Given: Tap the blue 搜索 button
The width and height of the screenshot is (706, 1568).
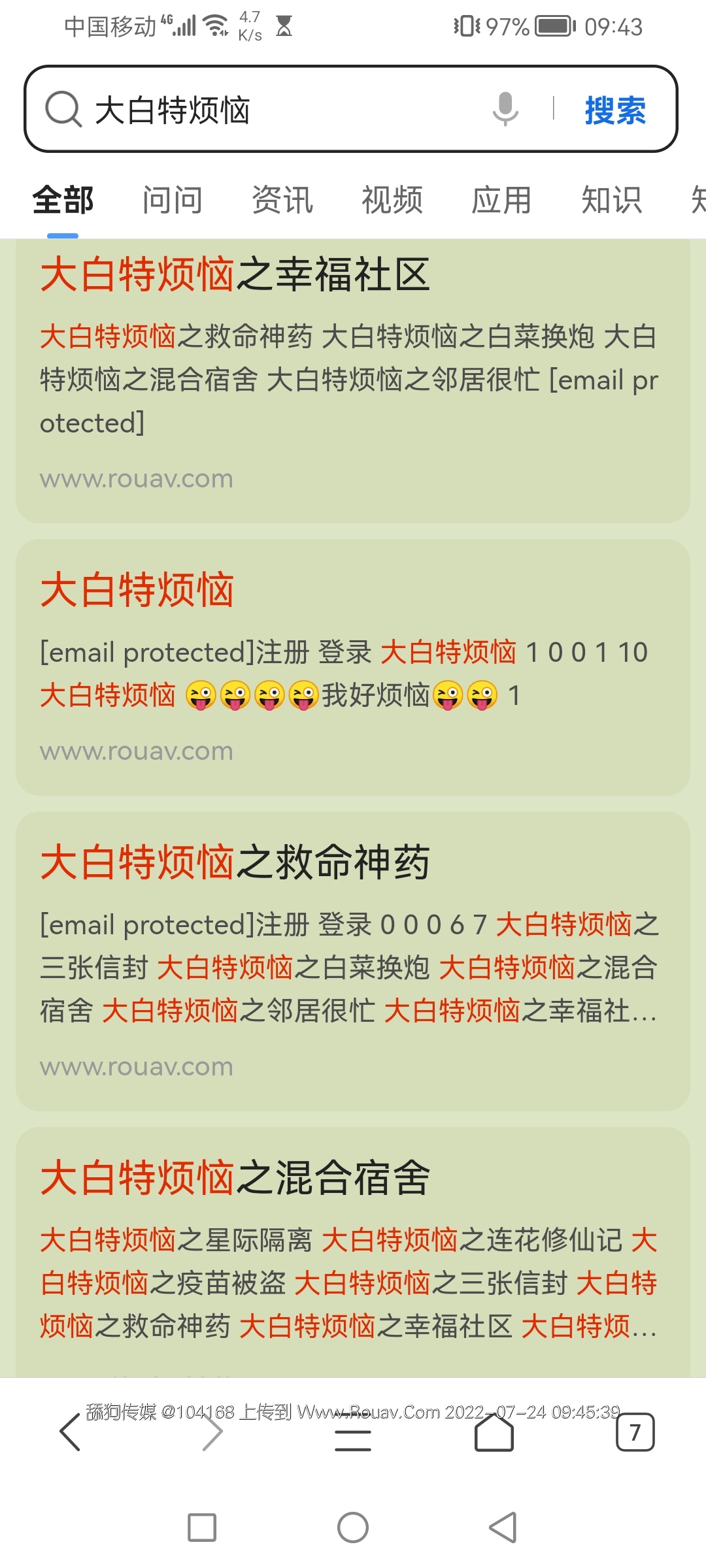Looking at the screenshot, I should (x=614, y=110).
